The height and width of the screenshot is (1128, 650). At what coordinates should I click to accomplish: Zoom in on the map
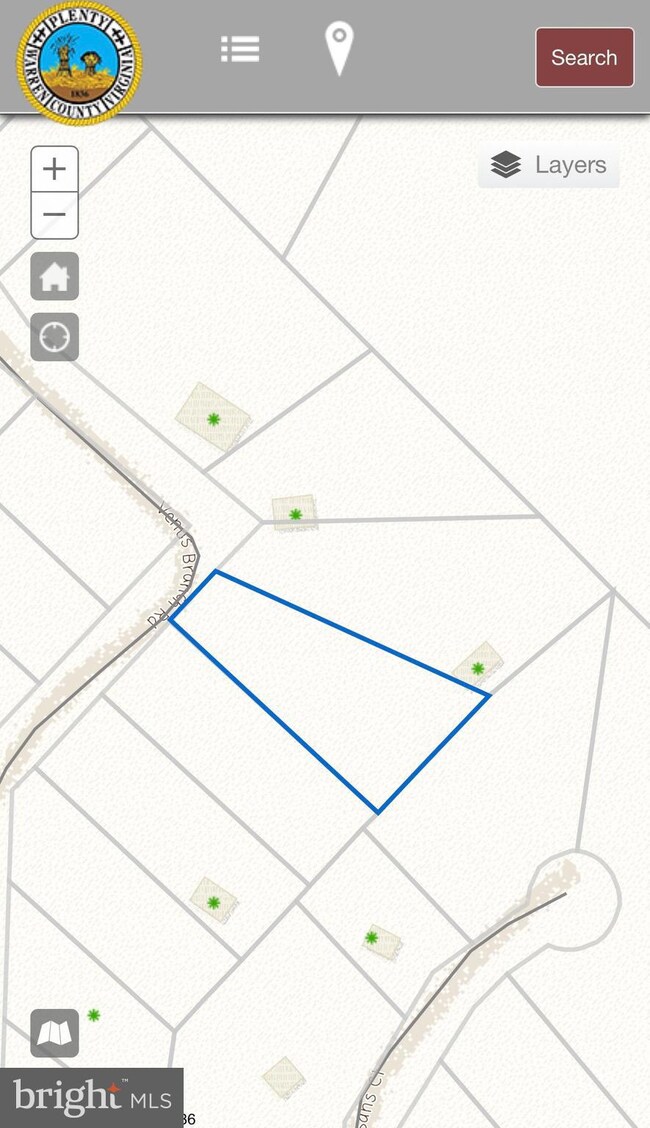pos(55,169)
